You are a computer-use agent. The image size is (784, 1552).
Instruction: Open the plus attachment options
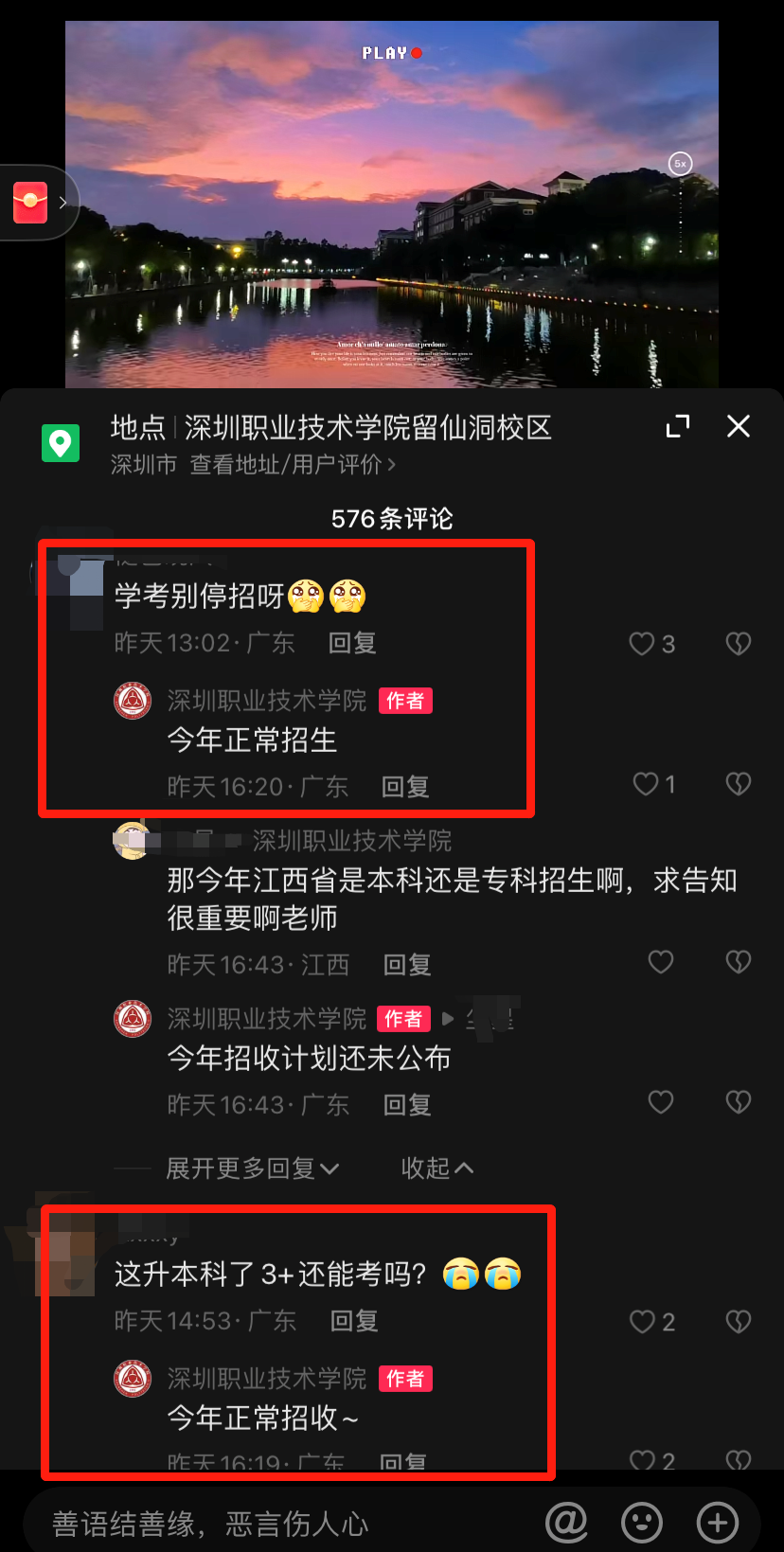(718, 1523)
